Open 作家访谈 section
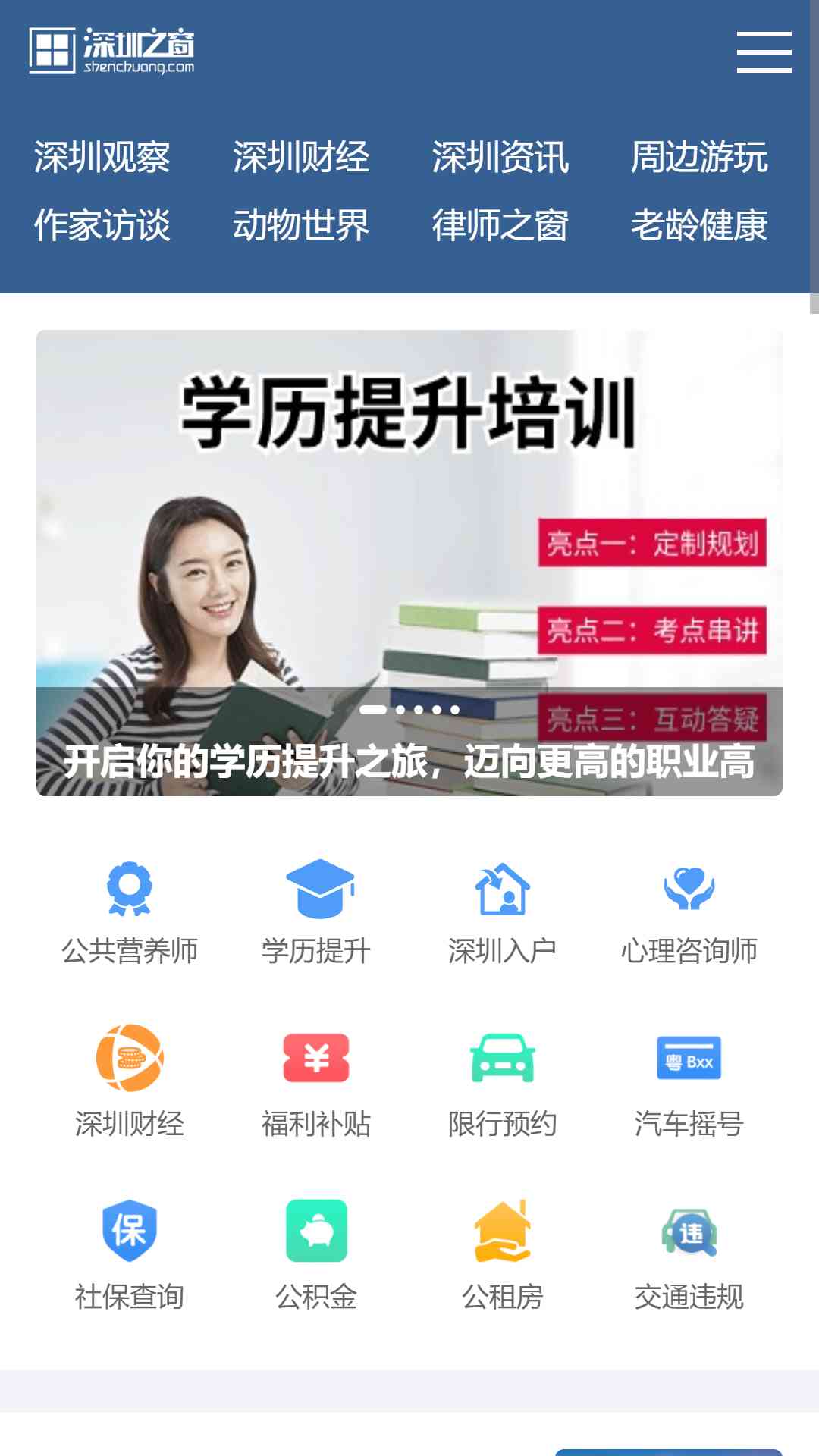 pos(102,225)
